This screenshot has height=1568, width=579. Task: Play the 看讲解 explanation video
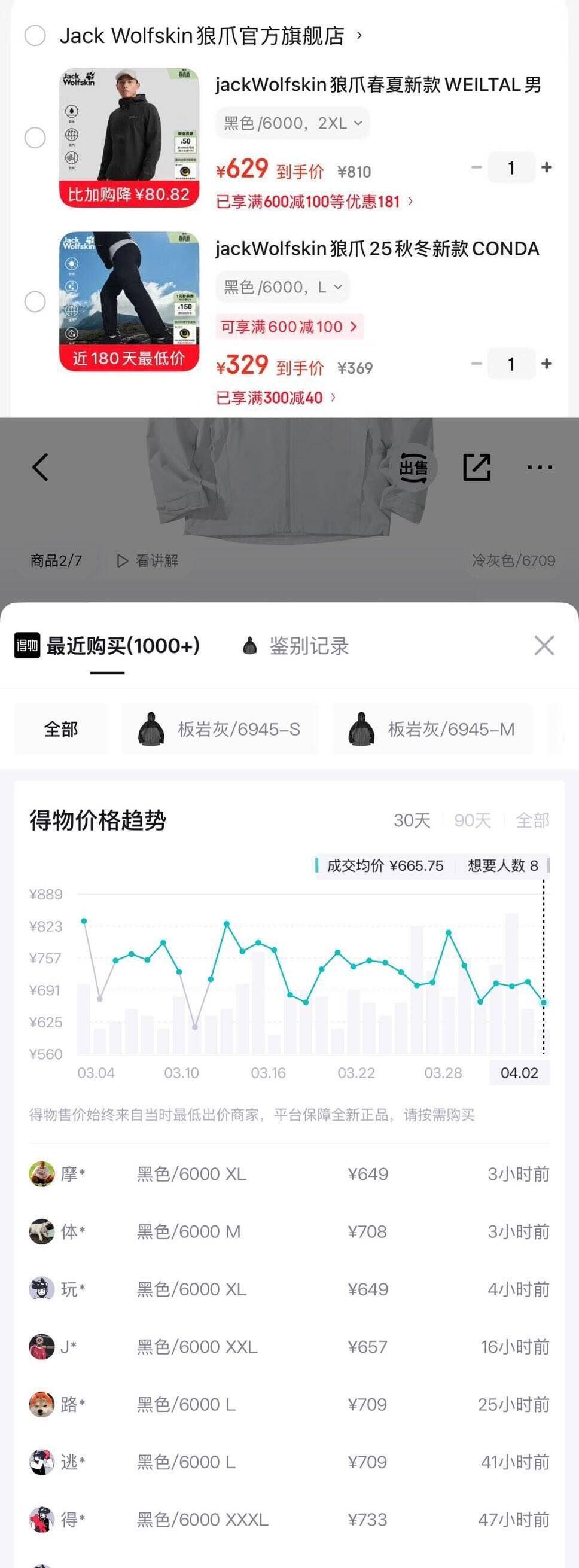pyautogui.click(x=148, y=560)
